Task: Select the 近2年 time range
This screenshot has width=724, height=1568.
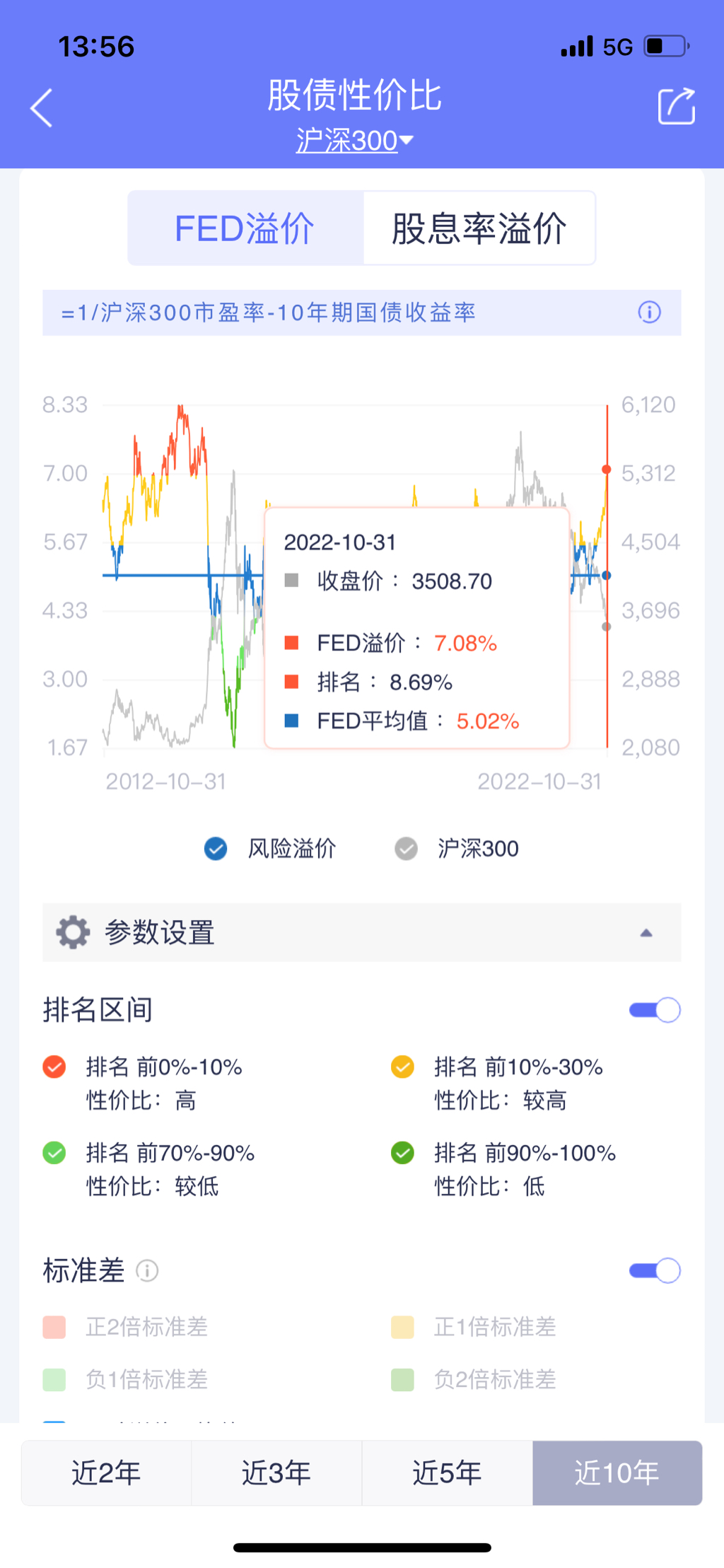Action: [x=106, y=1473]
